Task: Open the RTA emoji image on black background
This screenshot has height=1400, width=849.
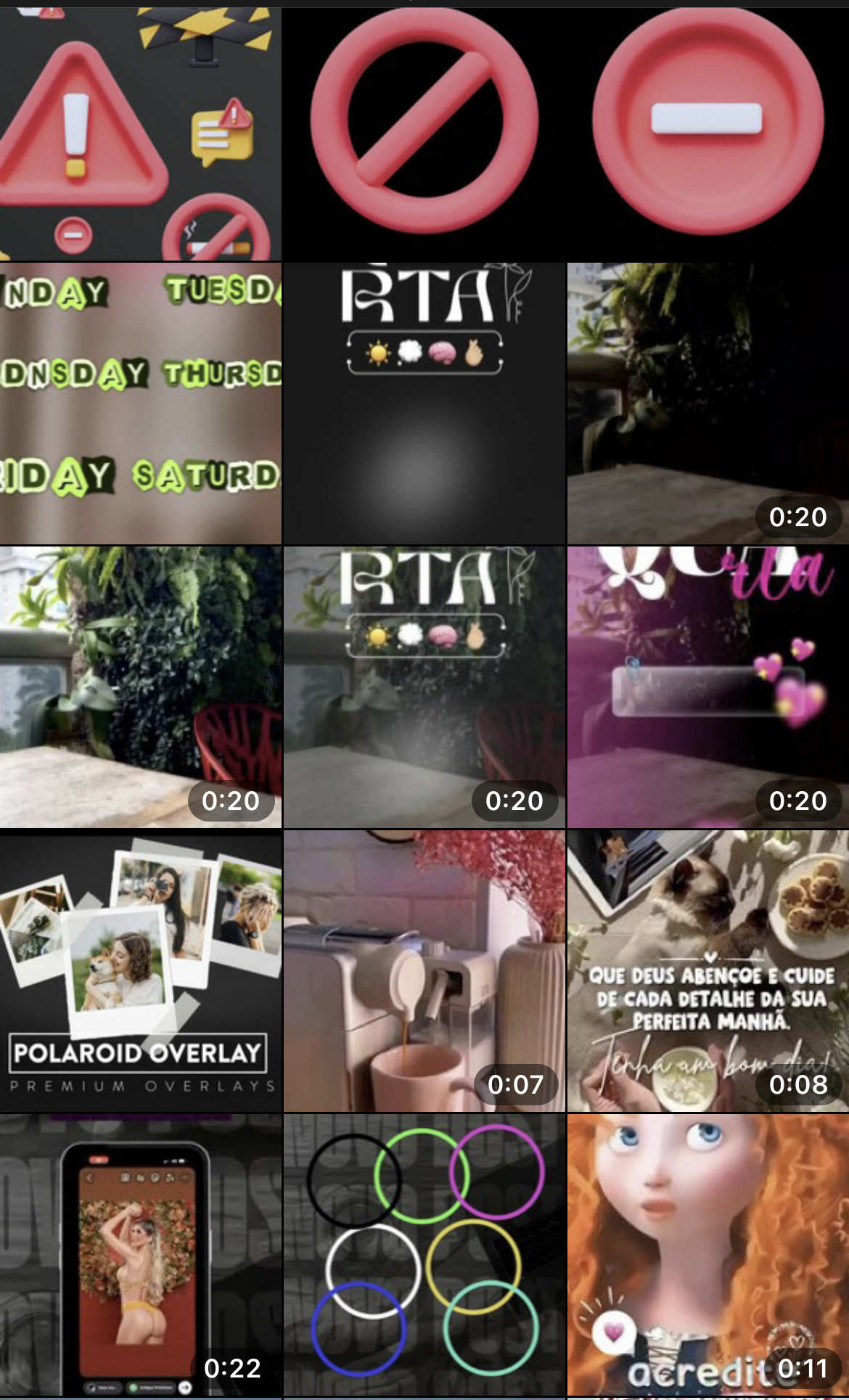Action: point(424,403)
